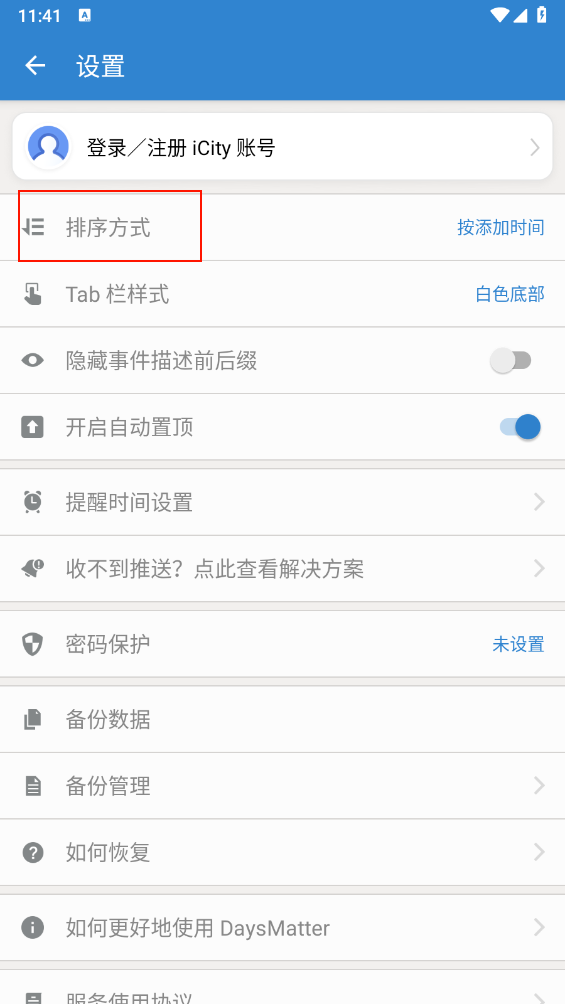This screenshot has height=1004, width=565.
Task: Open 备份管理
Action: 282,786
